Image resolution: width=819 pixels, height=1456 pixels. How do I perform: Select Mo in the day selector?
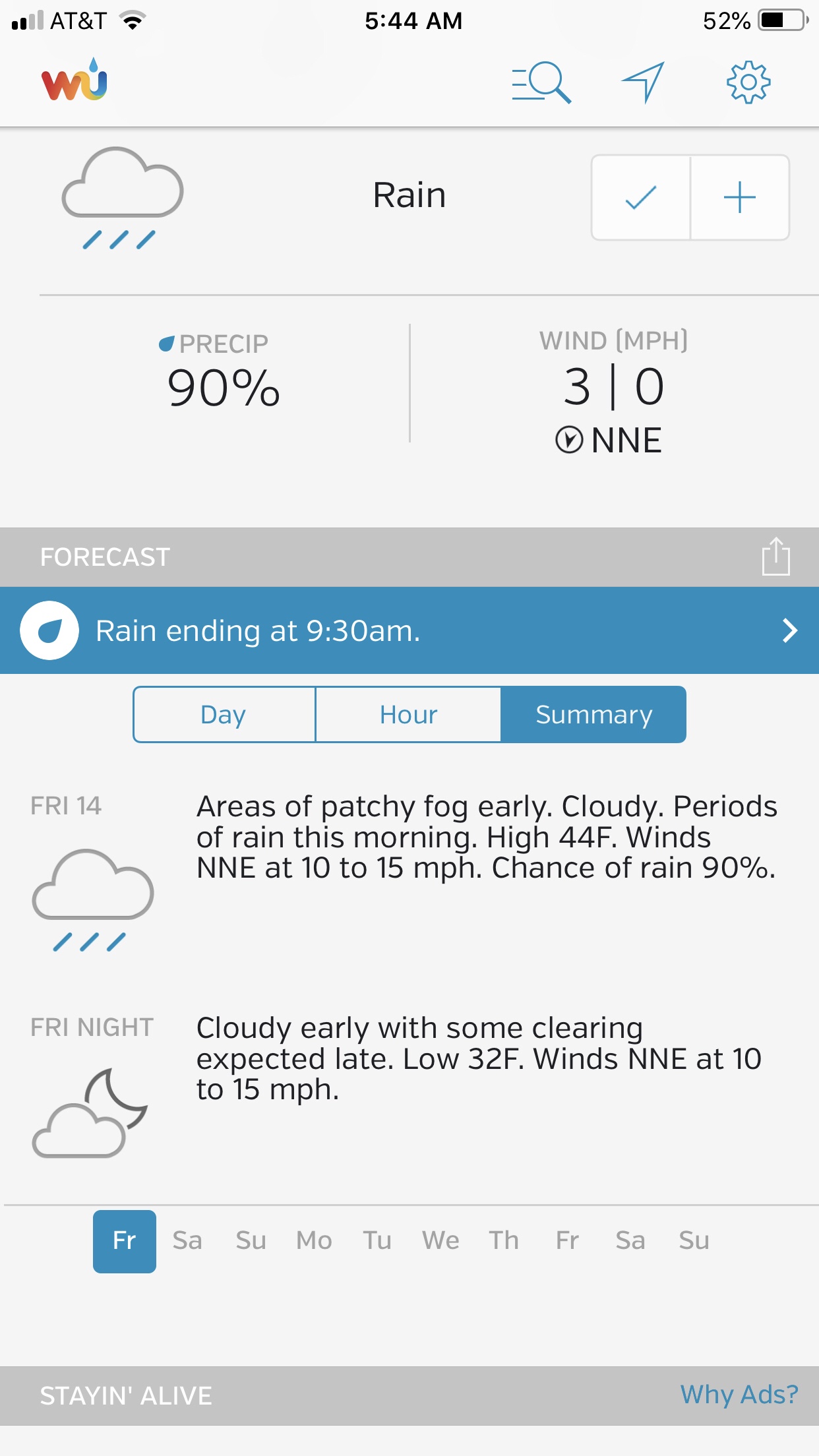(314, 1240)
